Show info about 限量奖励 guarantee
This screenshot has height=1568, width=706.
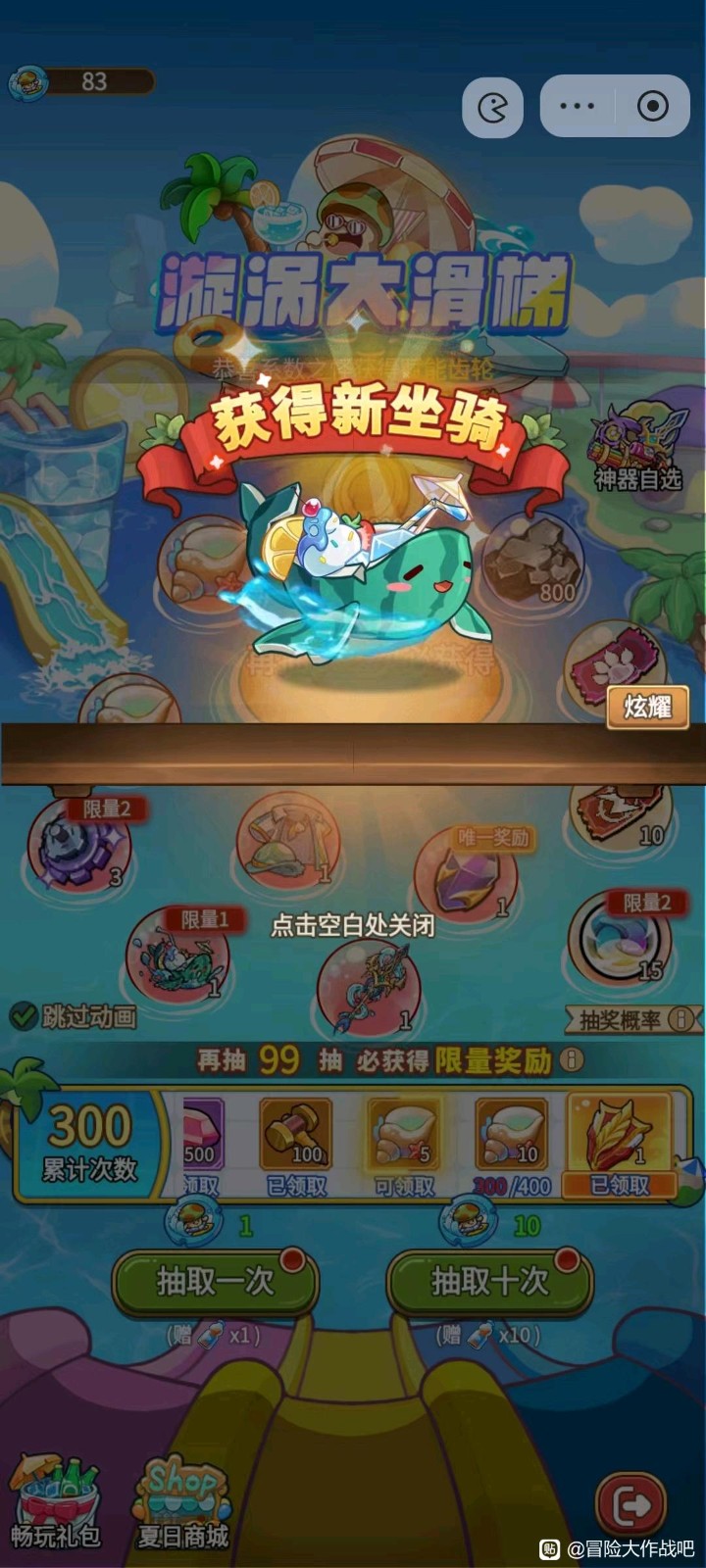[x=571, y=1060]
